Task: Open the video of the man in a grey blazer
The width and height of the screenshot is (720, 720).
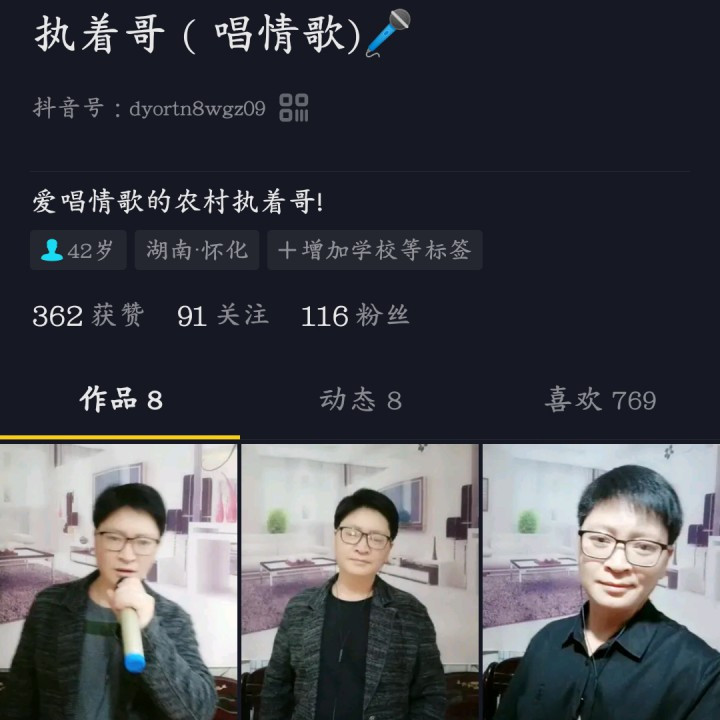Action: pos(360,580)
